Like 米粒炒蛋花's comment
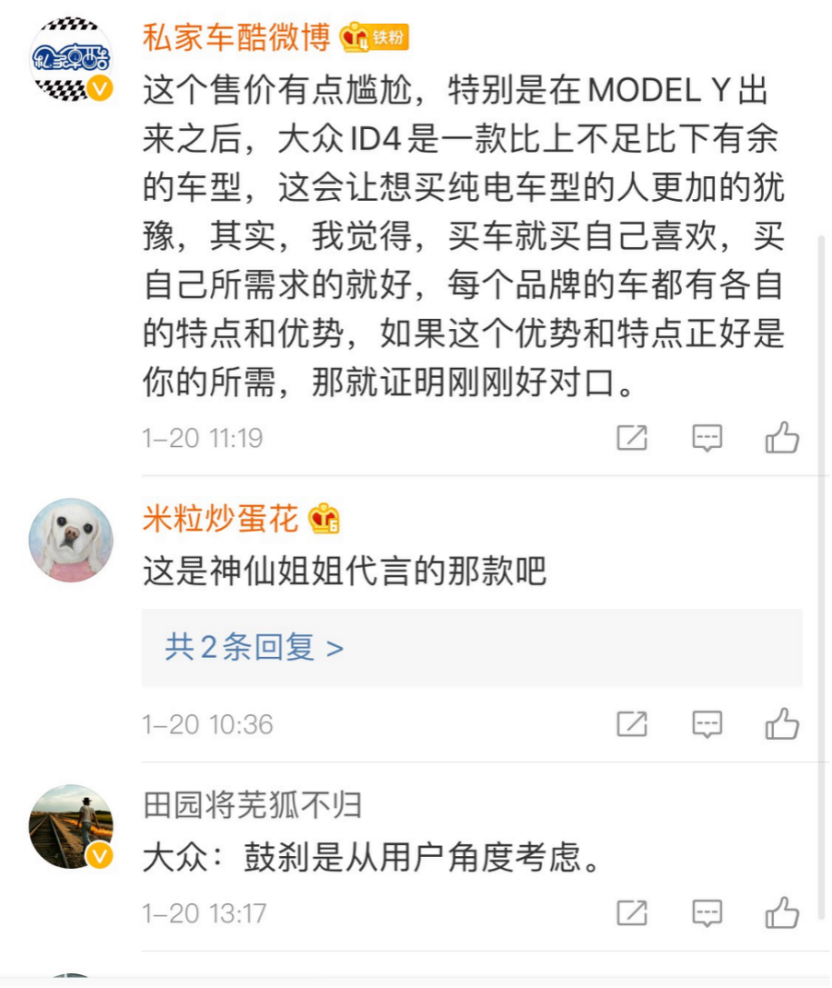 tap(782, 724)
